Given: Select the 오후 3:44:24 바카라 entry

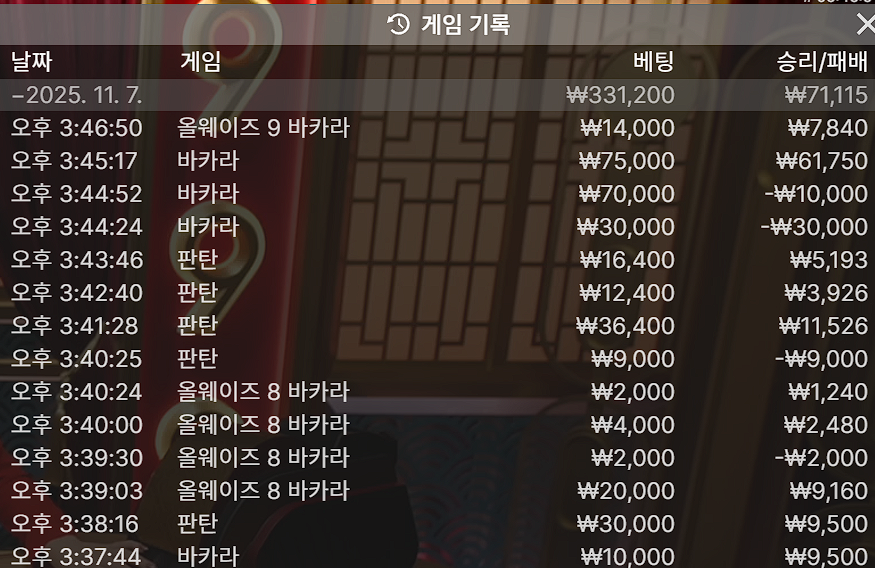Looking at the screenshot, I should pyautogui.click(x=437, y=227).
